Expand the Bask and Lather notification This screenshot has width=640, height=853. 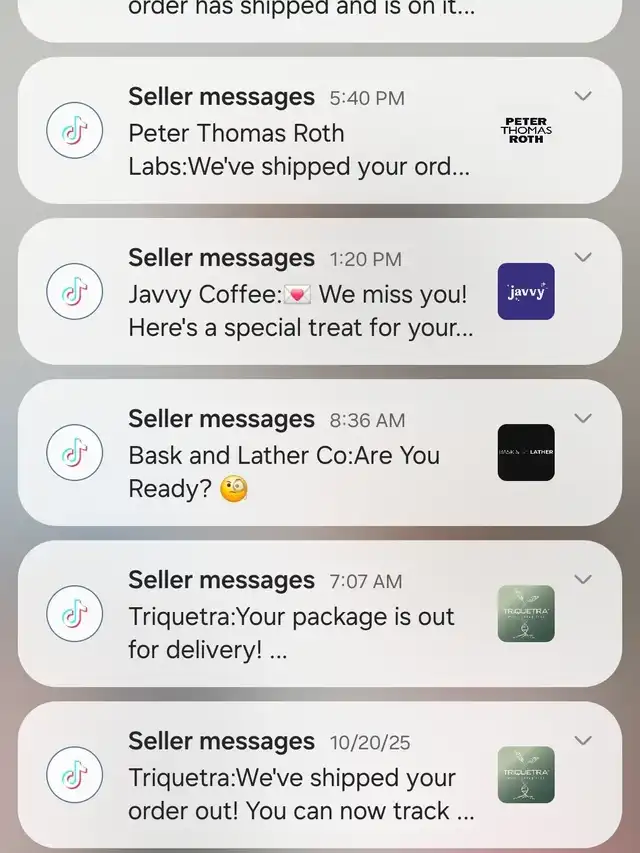click(583, 418)
